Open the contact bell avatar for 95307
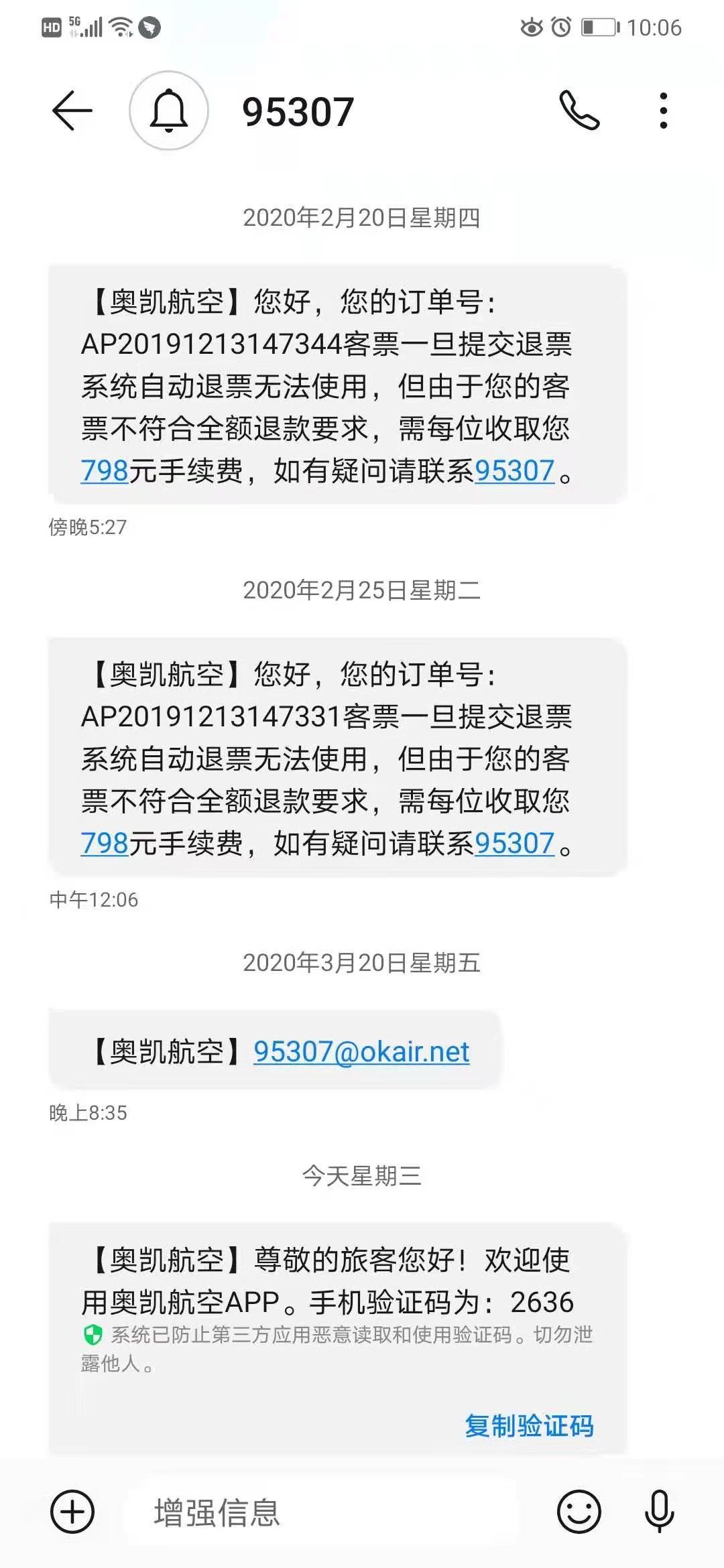Screen dimensions: 724x1568 (169, 111)
